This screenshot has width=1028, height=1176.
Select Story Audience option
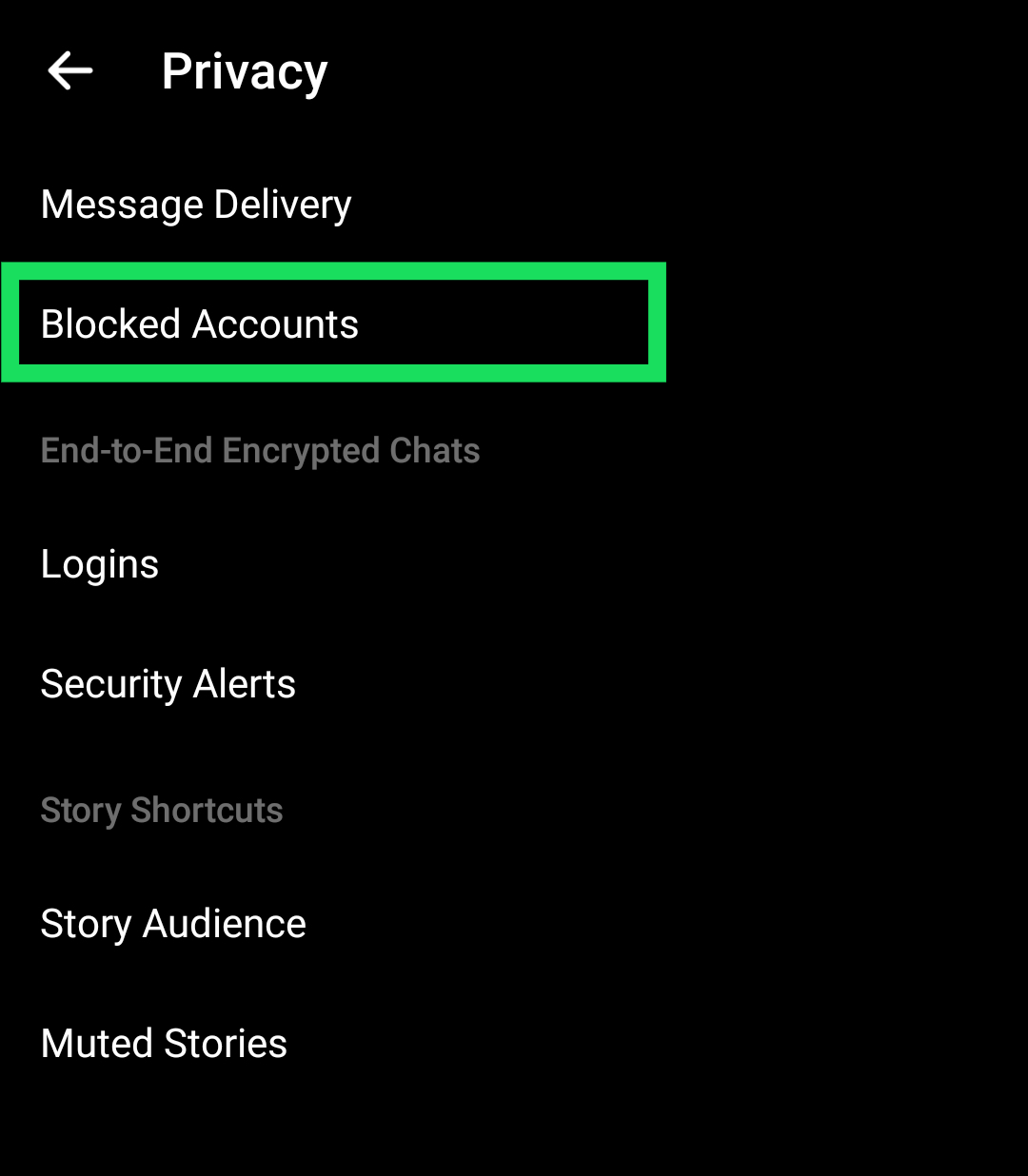173,924
